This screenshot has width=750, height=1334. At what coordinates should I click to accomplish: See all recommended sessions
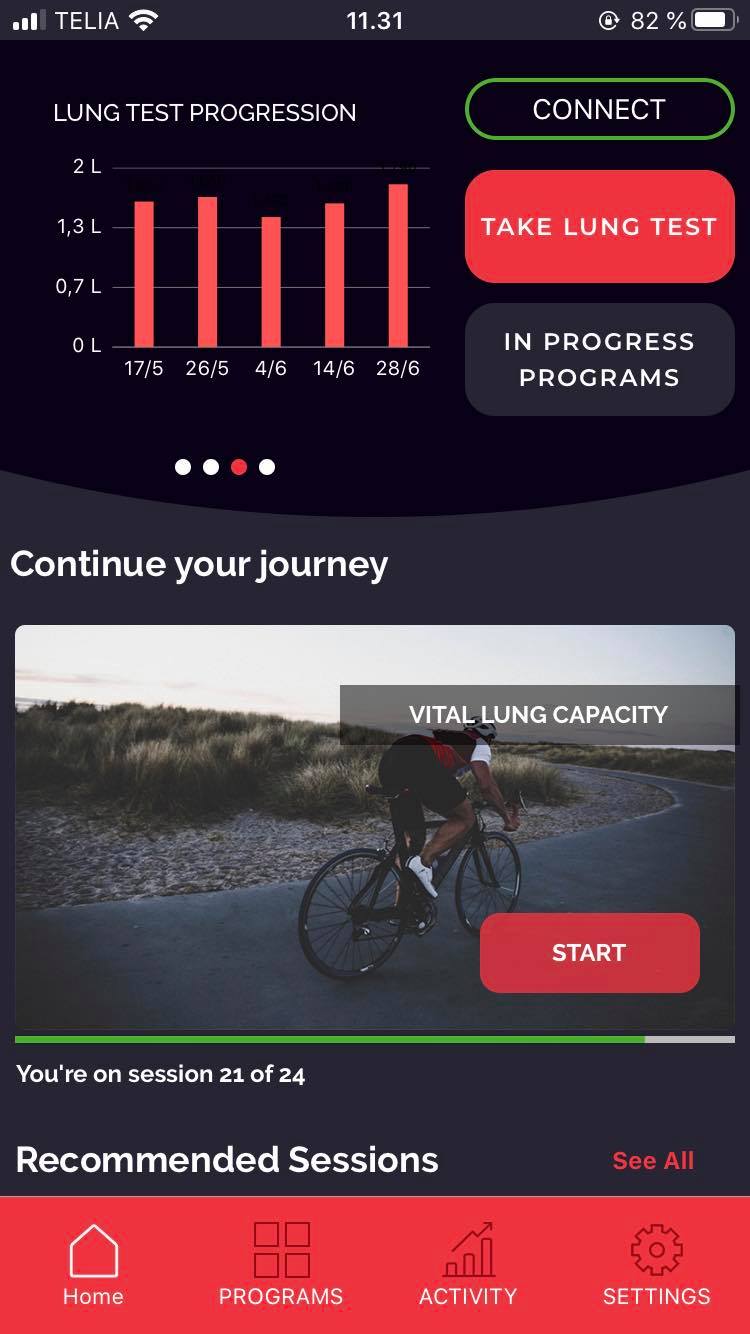point(653,1160)
